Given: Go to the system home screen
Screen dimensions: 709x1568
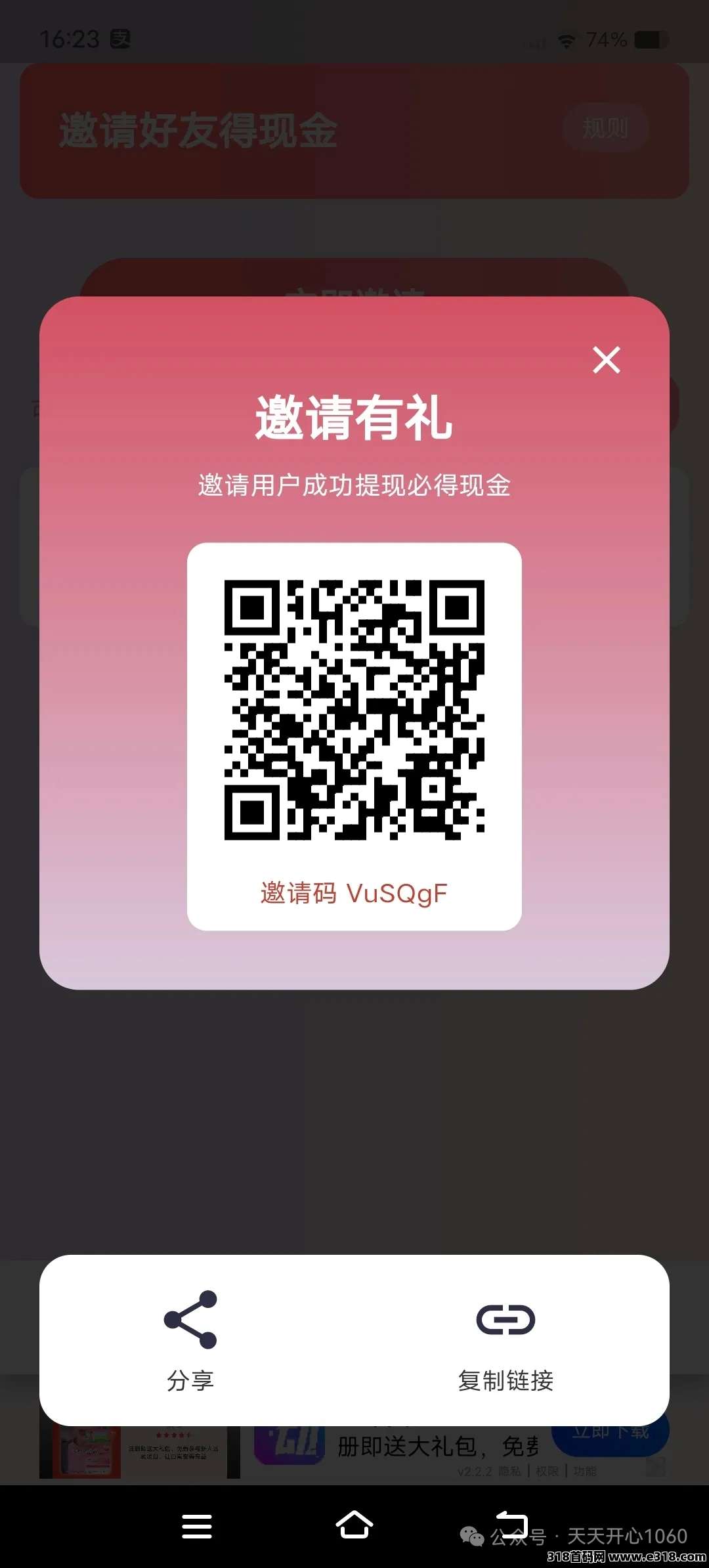Looking at the screenshot, I should click(354, 1525).
